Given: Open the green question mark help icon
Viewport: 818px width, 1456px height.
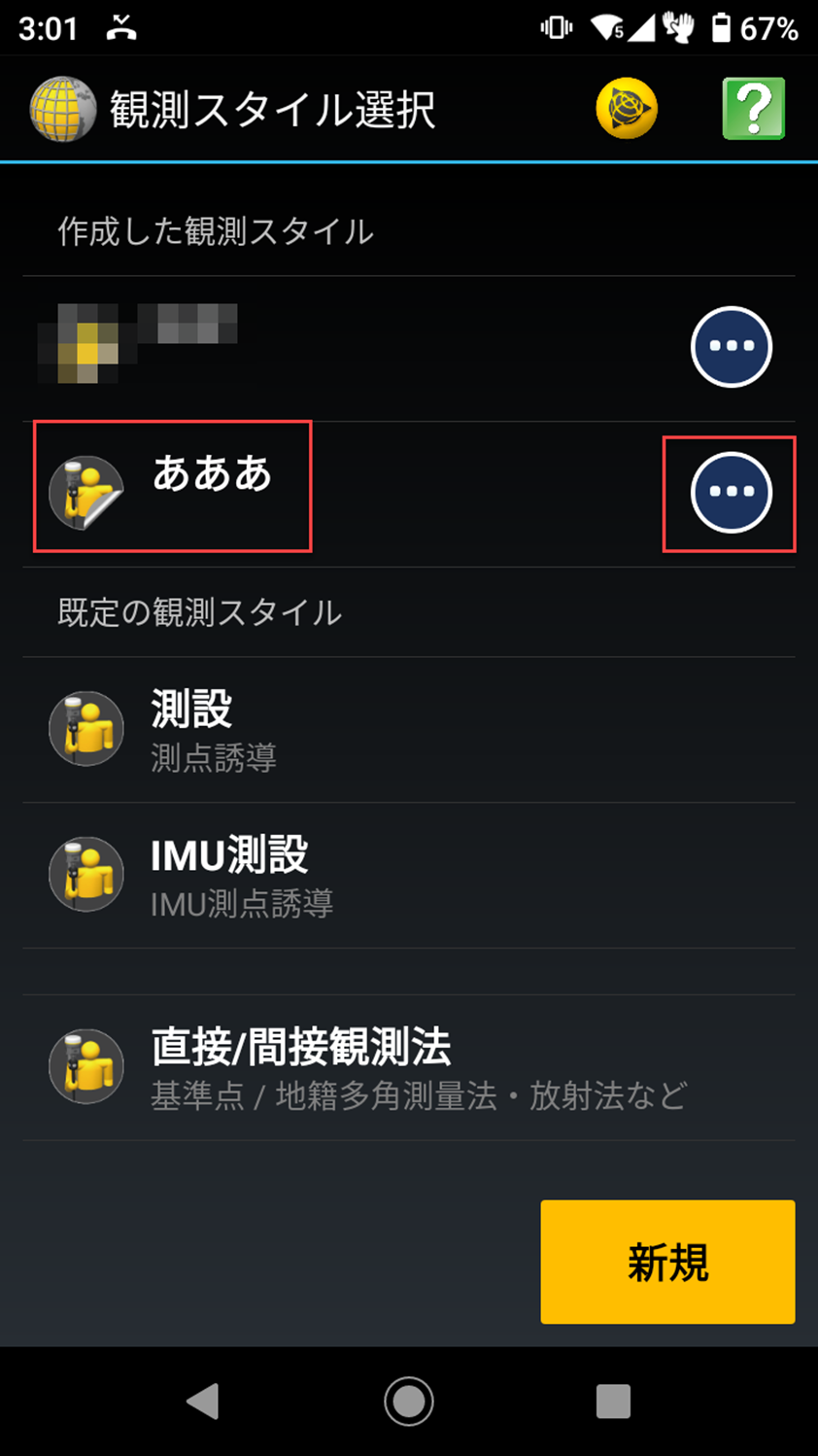Looking at the screenshot, I should click(753, 109).
